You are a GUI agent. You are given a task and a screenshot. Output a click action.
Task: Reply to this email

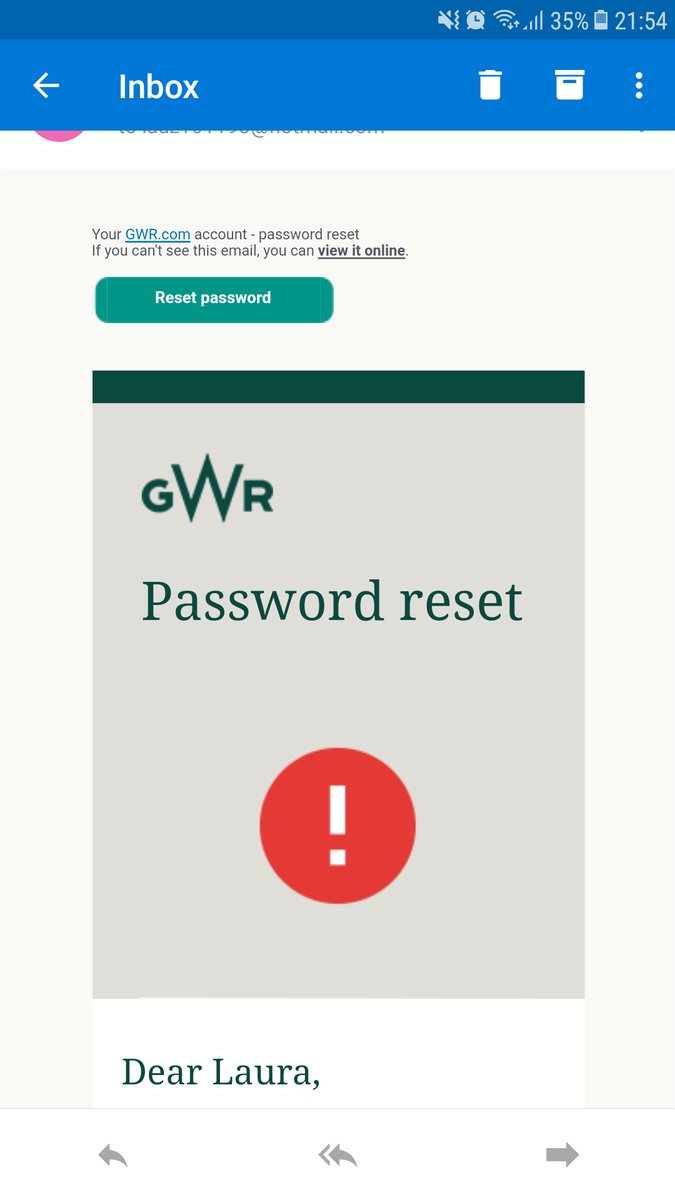pyautogui.click(x=112, y=1156)
